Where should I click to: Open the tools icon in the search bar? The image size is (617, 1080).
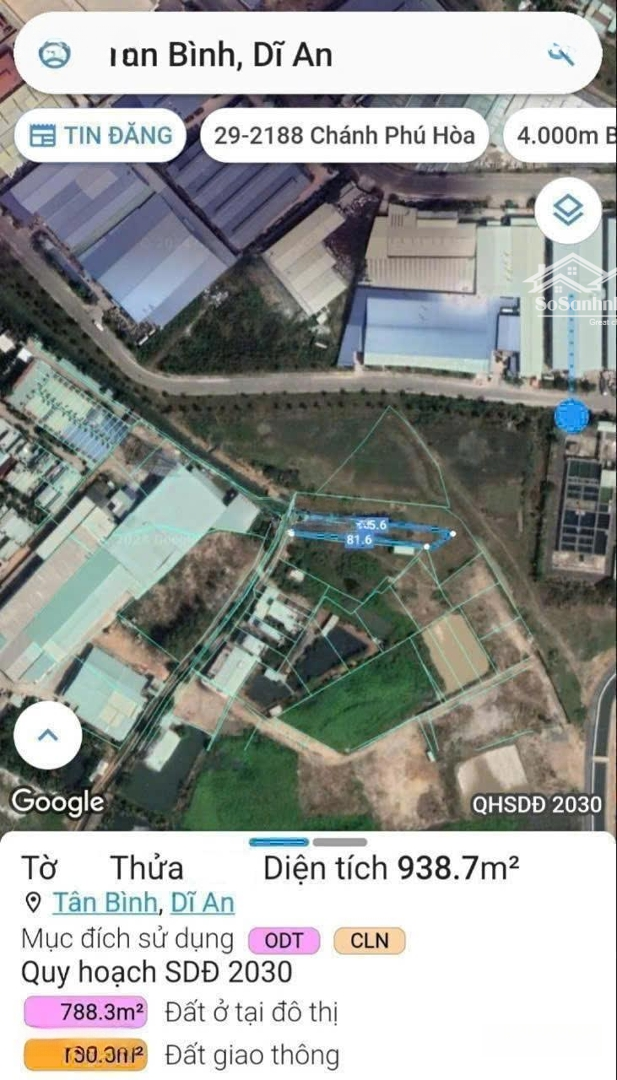562,54
